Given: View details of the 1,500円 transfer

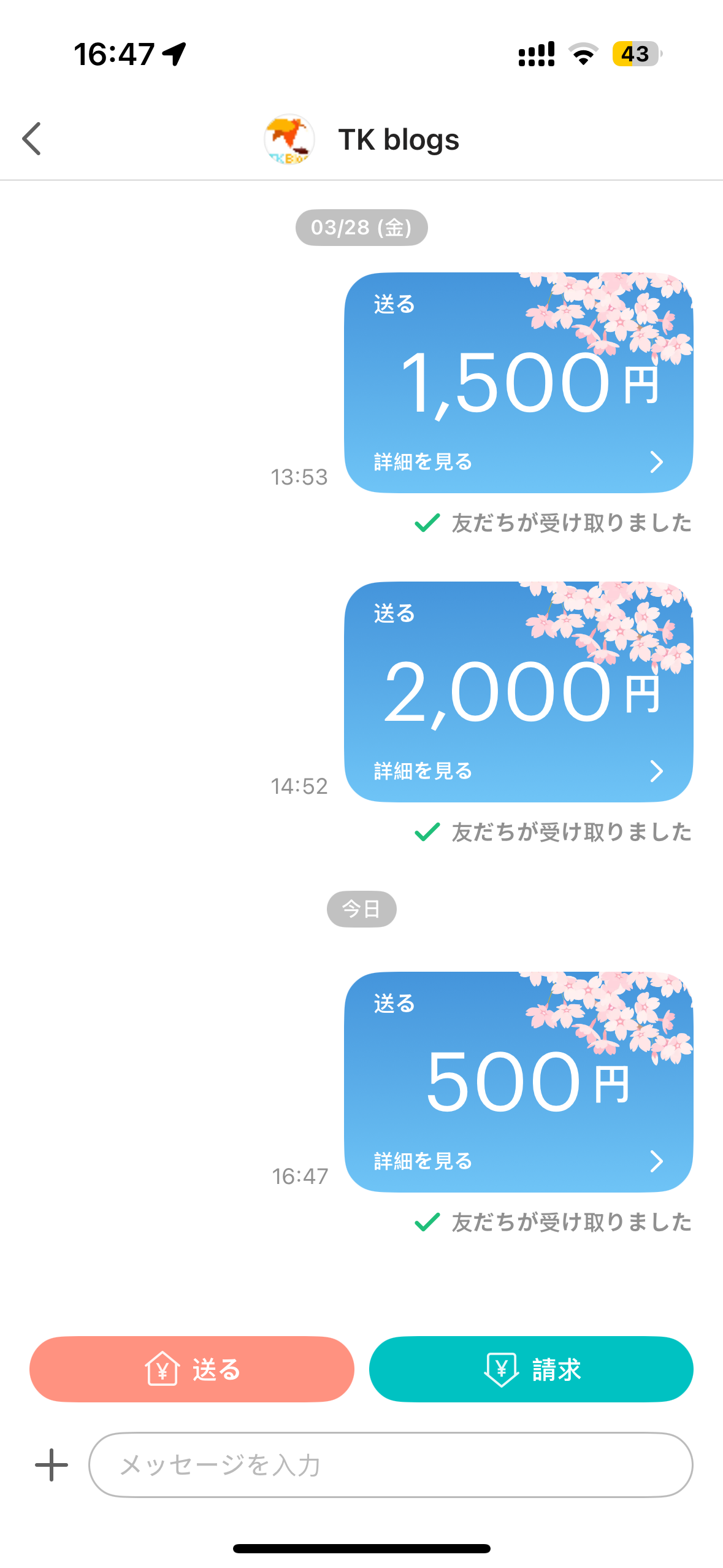Looking at the screenshot, I should 518,461.
